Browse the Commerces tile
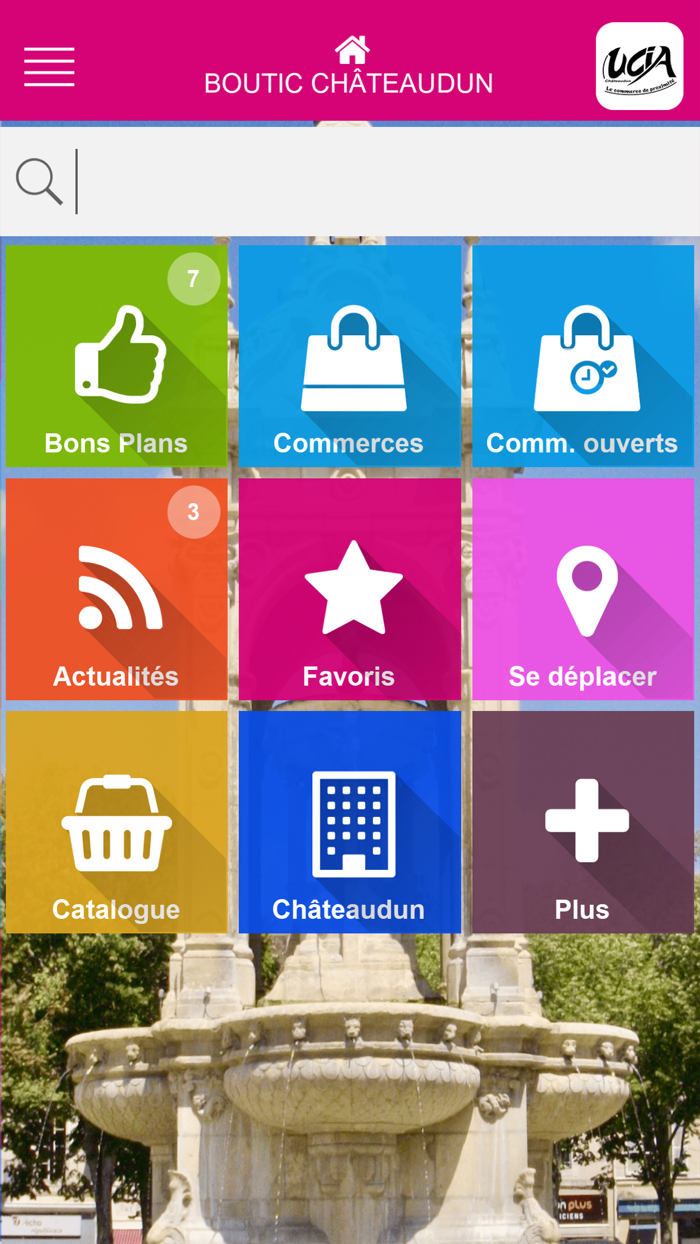Image resolution: width=700 pixels, height=1244 pixels. (350, 356)
